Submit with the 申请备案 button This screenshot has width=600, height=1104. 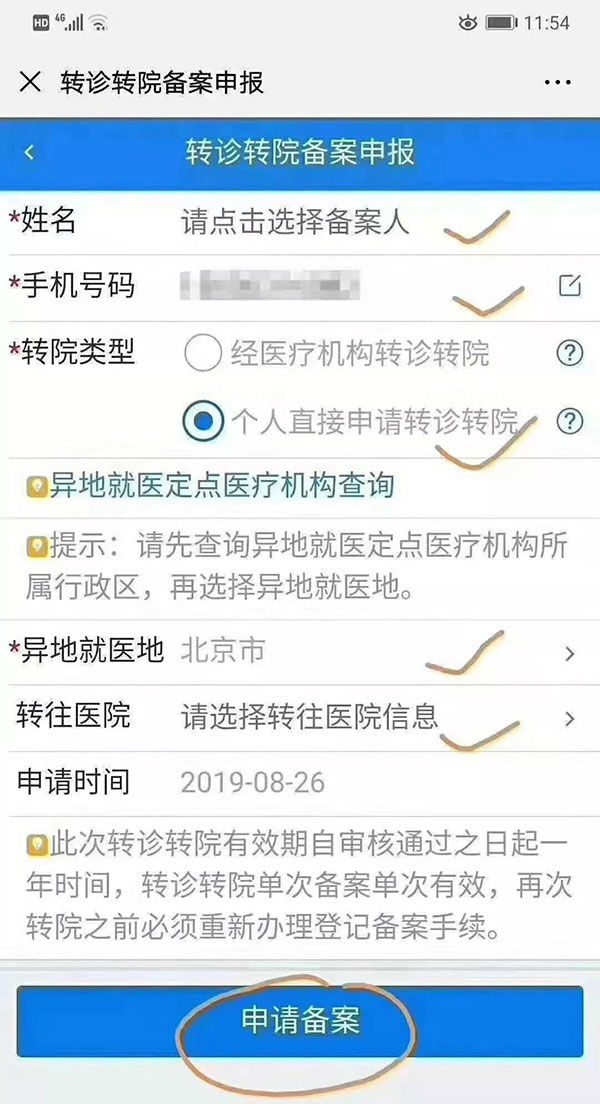tap(300, 1020)
